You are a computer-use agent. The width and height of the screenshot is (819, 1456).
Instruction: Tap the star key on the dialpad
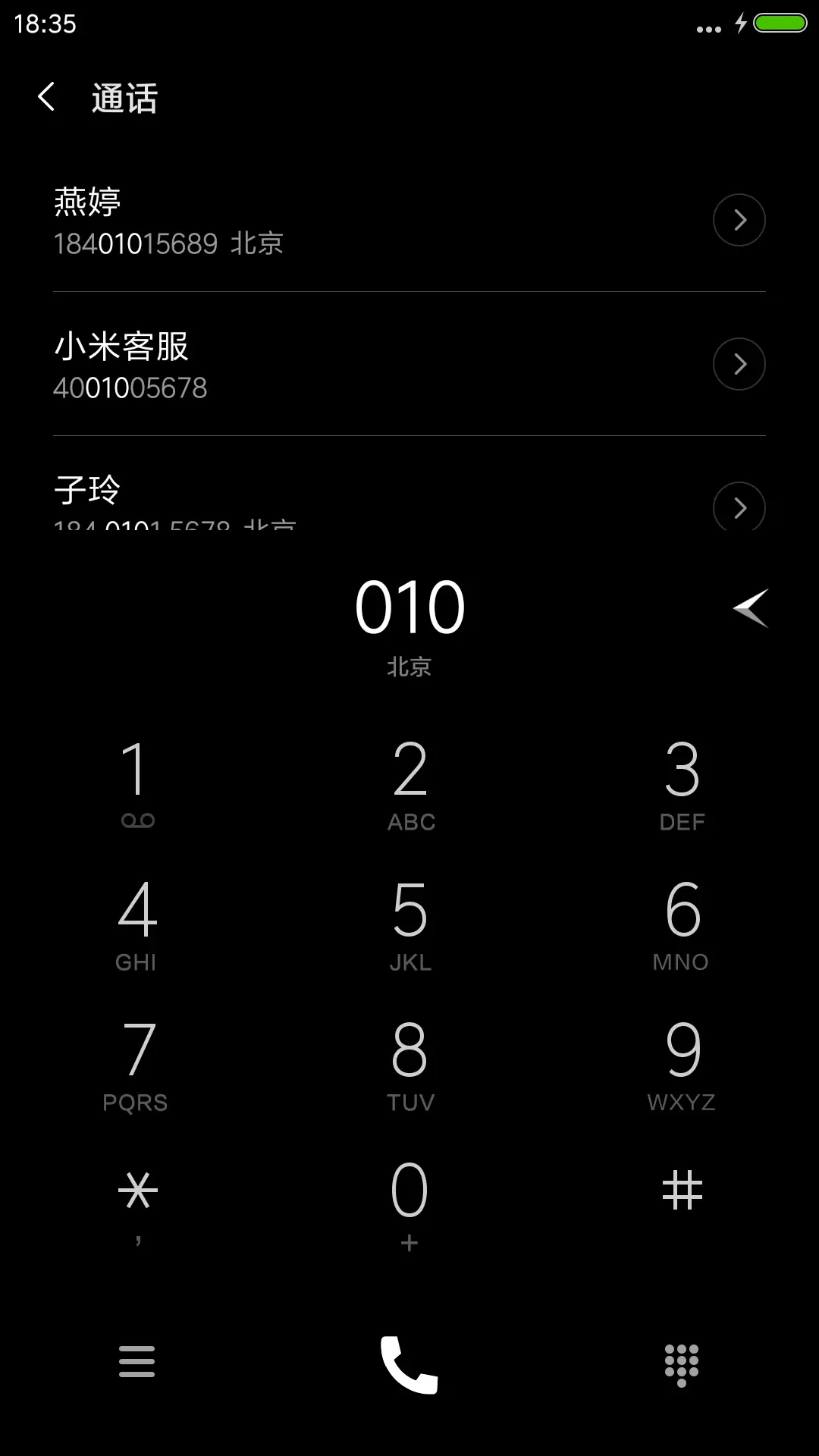136,1191
